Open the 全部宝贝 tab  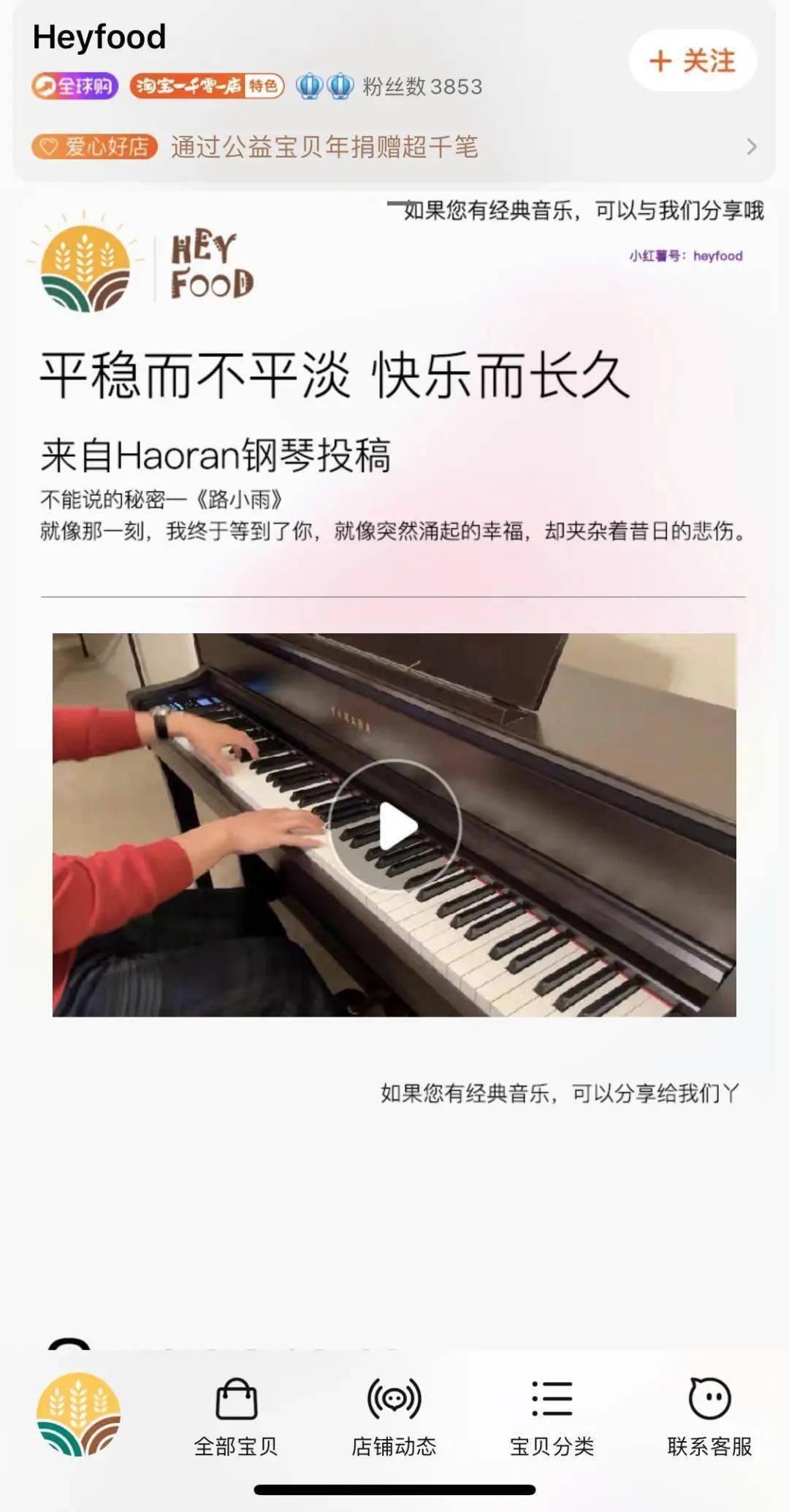pyautogui.click(x=236, y=1416)
